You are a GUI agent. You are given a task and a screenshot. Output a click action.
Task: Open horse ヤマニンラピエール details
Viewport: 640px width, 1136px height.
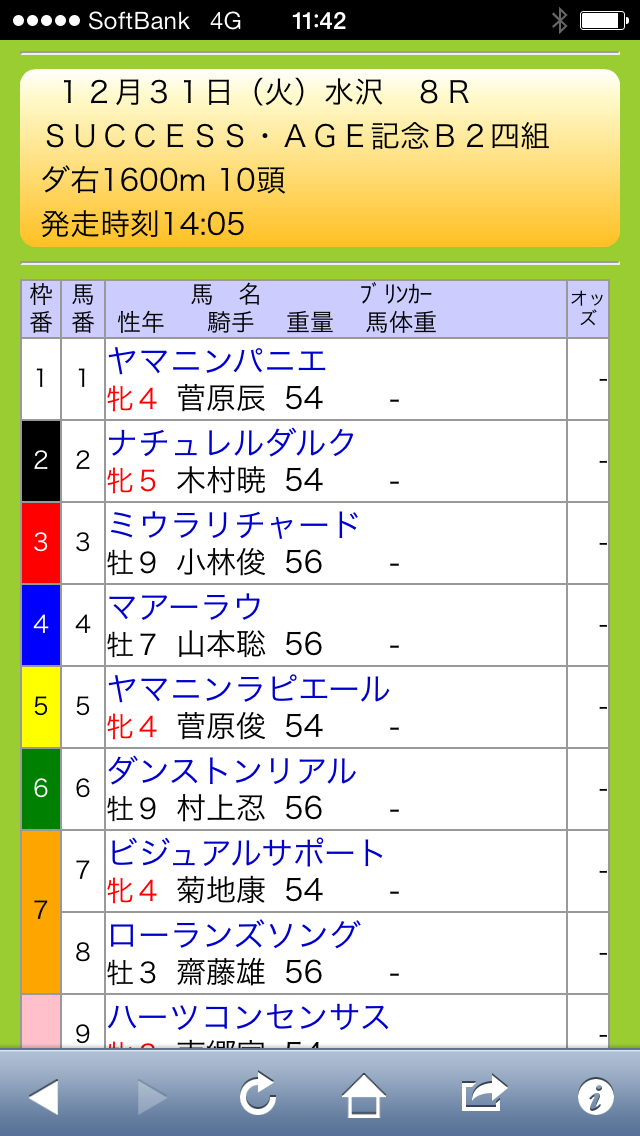pyautogui.click(x=247, y=688)
